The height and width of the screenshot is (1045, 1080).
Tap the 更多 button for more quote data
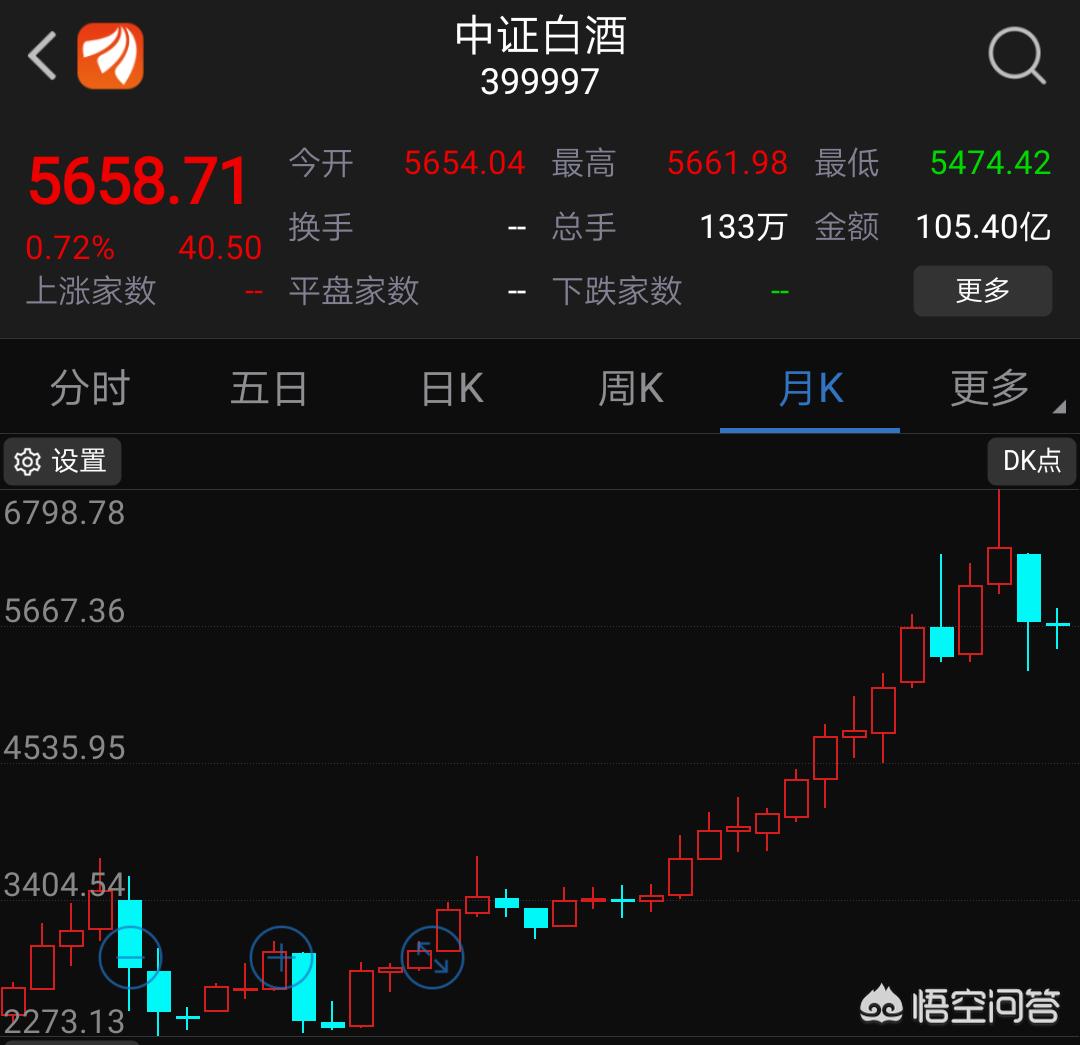point(982,291)
